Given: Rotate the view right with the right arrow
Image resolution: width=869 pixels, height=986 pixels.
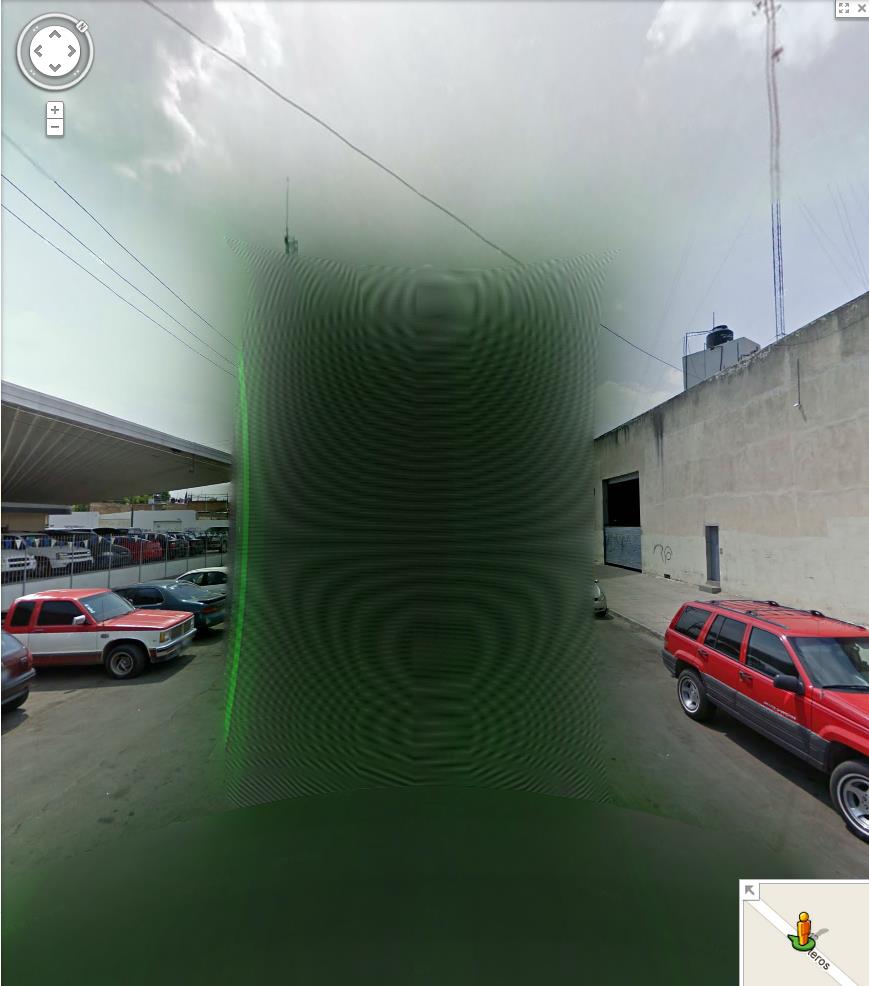Looking at the screenshot, I should pos(73,51).
